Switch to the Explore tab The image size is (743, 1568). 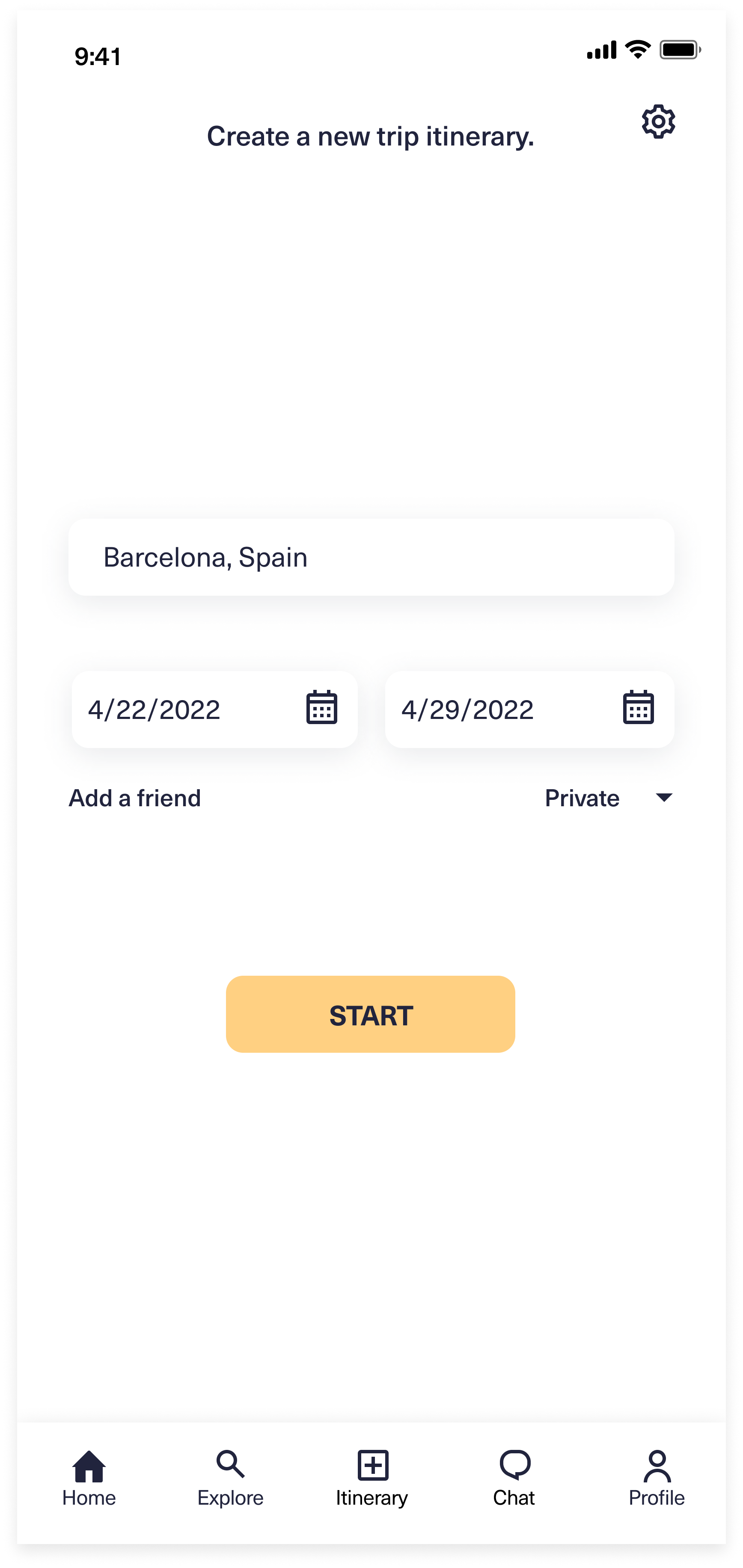coord(230,1478)
